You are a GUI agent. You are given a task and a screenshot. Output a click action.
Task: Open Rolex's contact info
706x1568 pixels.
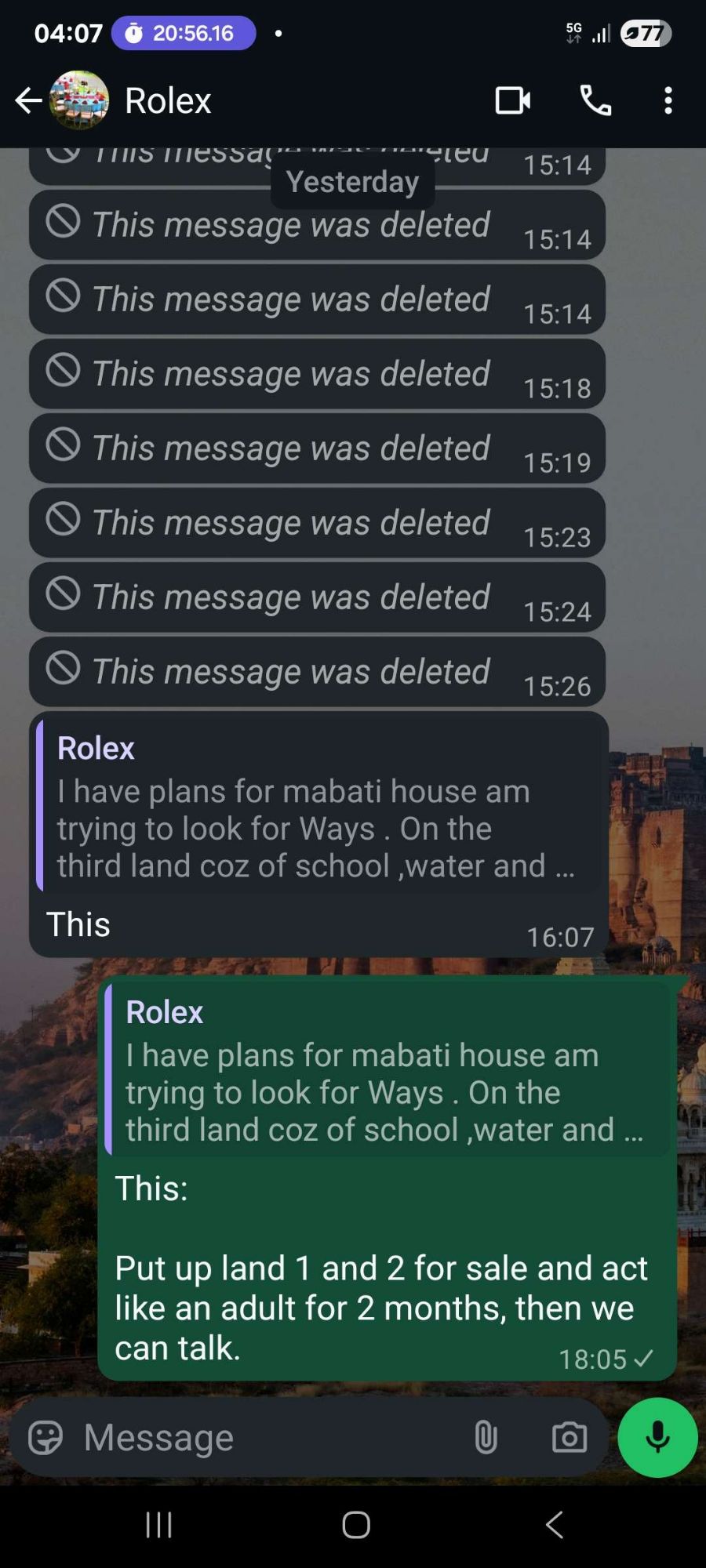(x=168, y=100)
